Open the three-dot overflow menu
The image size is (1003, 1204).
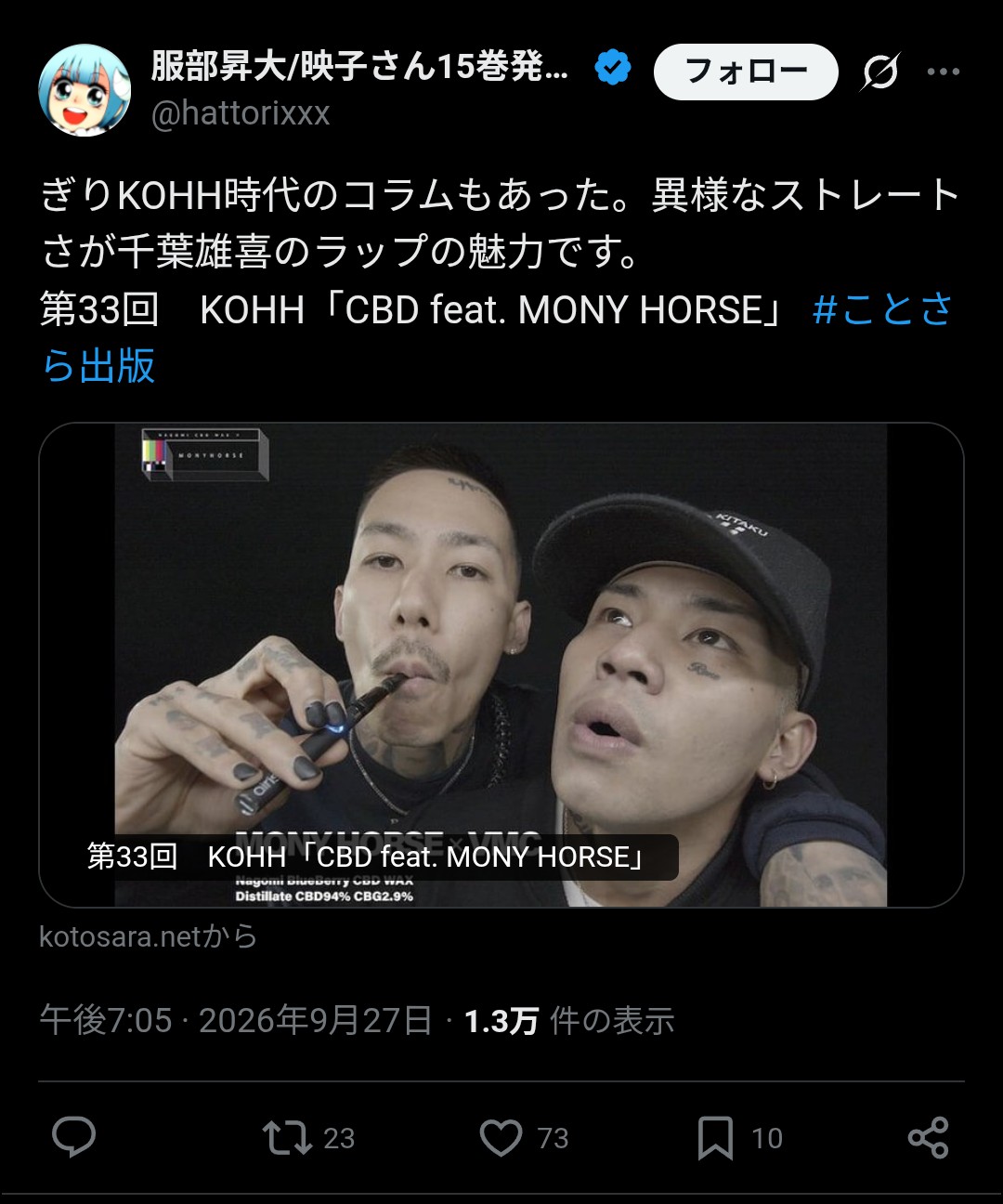click(944, 72)
